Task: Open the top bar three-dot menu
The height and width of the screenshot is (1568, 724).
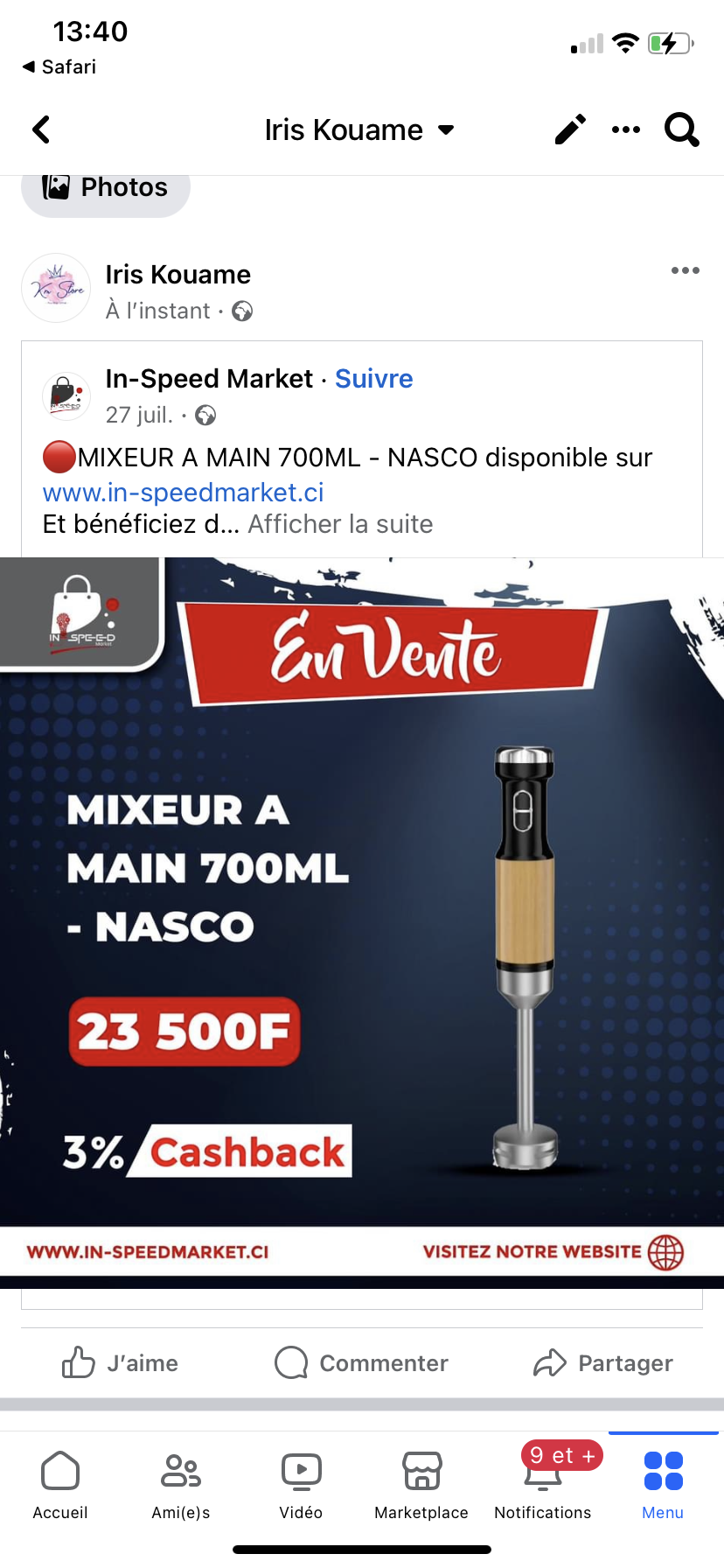Action: [626, 129]
